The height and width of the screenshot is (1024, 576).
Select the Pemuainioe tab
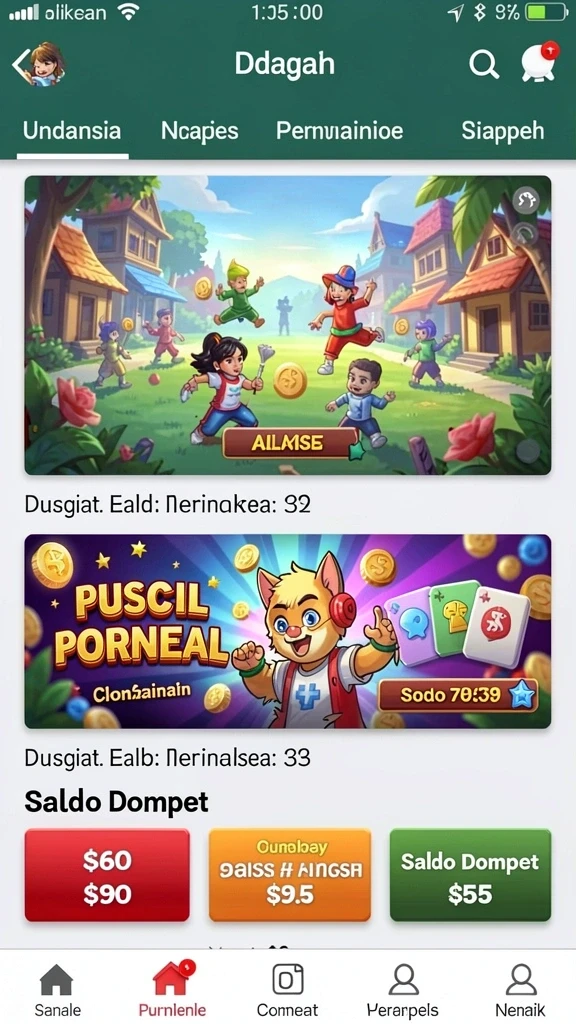[x=340, y=131]
